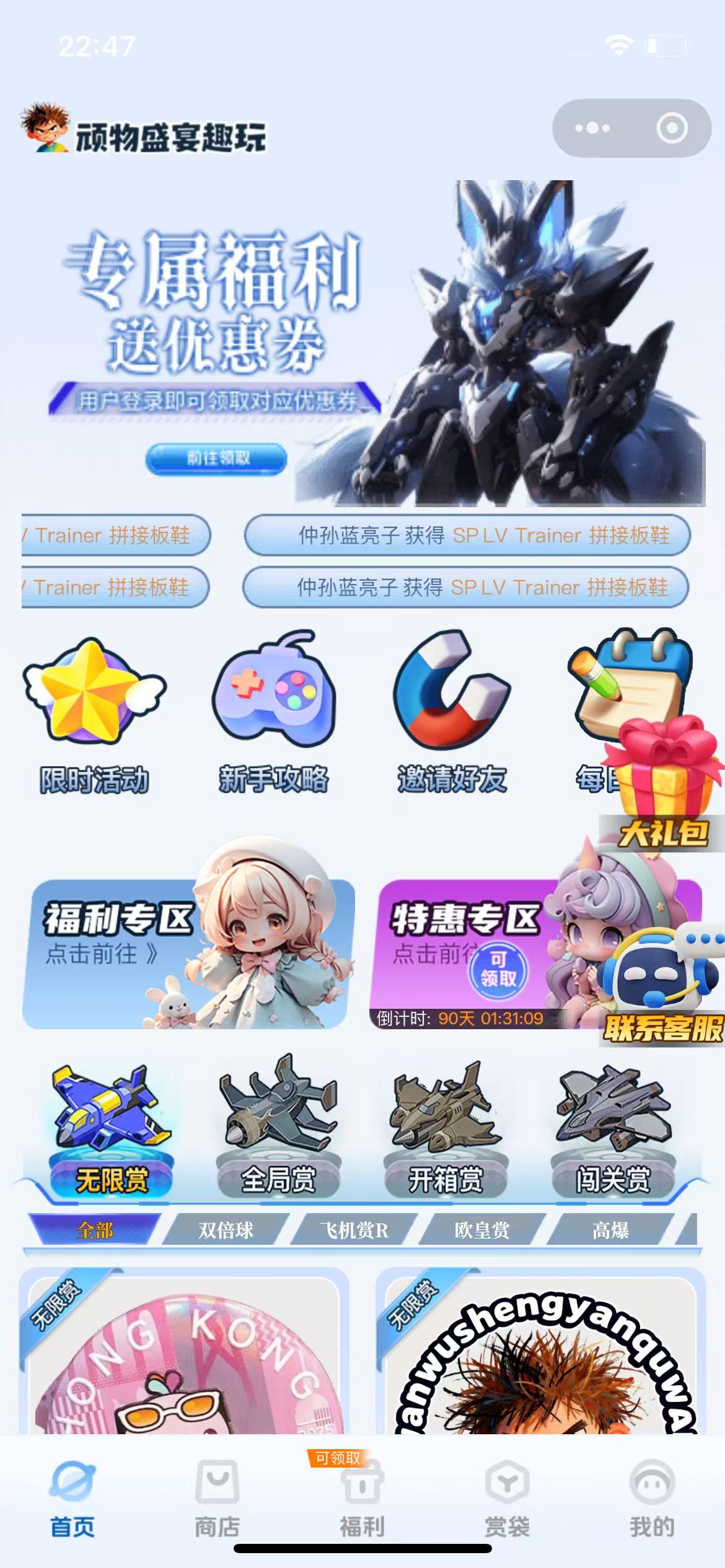Filter by 欧皇赏
Image resolution: width=725 pixels, height=1568 pixels.
(482, 1230)
